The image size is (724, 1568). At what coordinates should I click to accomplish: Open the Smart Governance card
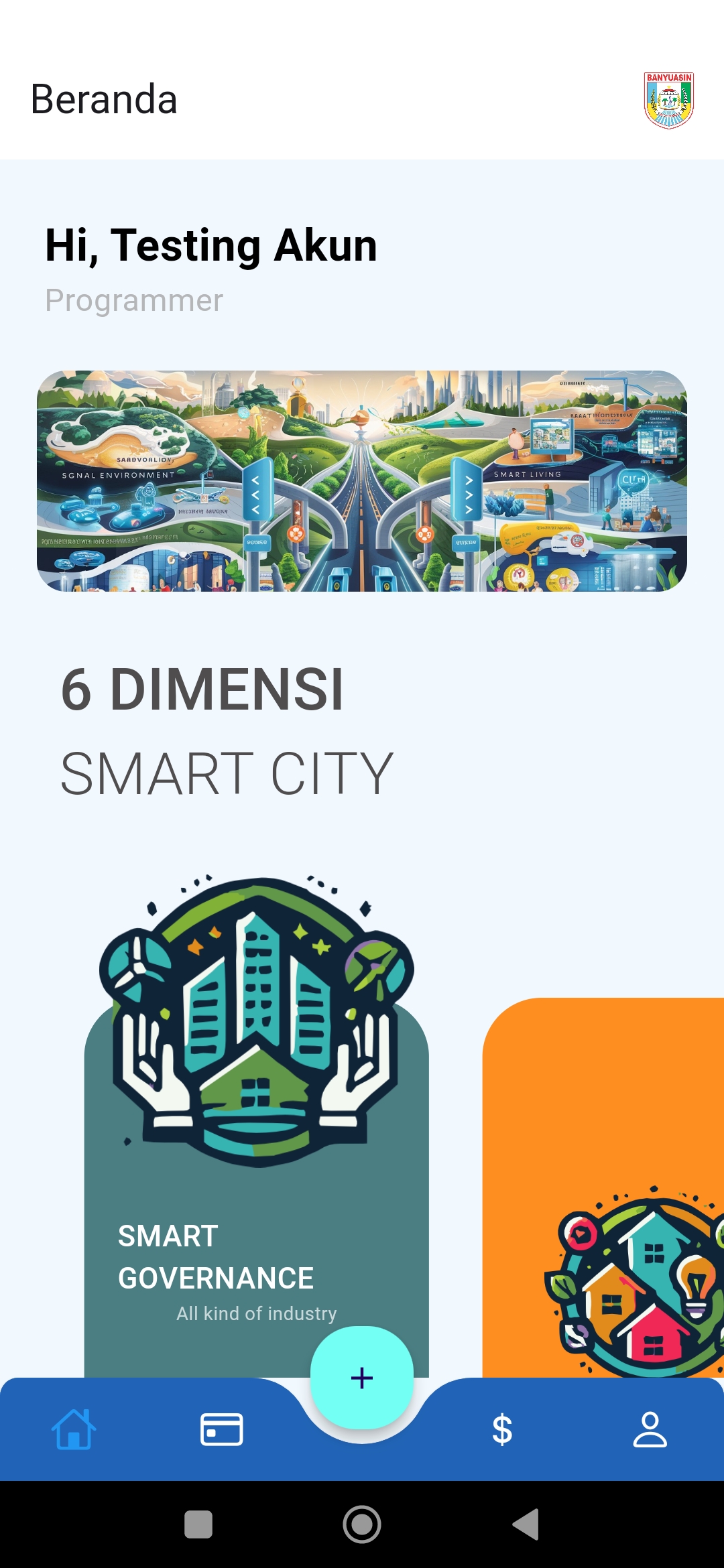pyautogui.click(x=256, y=1126)
